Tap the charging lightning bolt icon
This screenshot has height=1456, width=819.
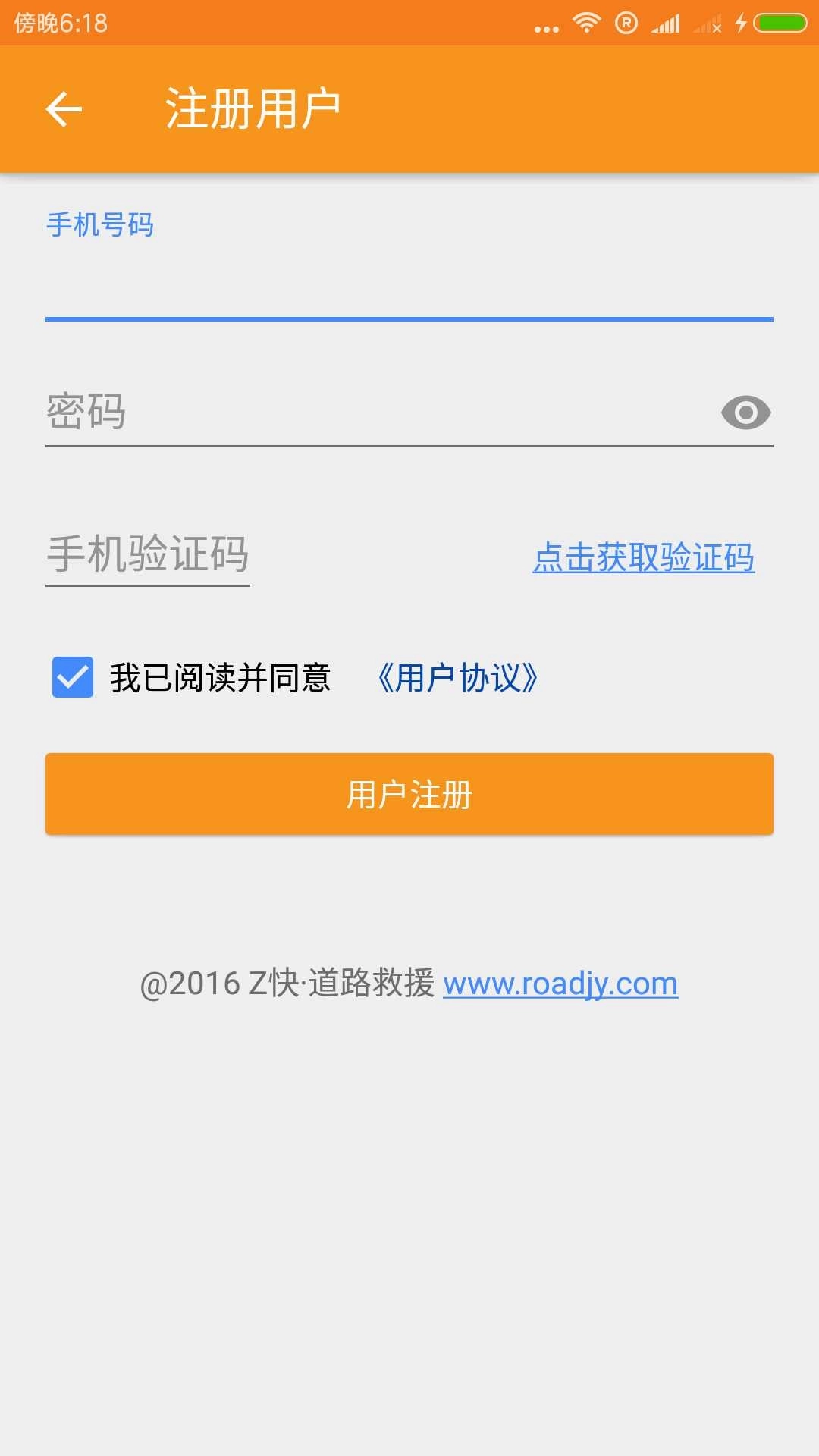click(x=742, y=24)
